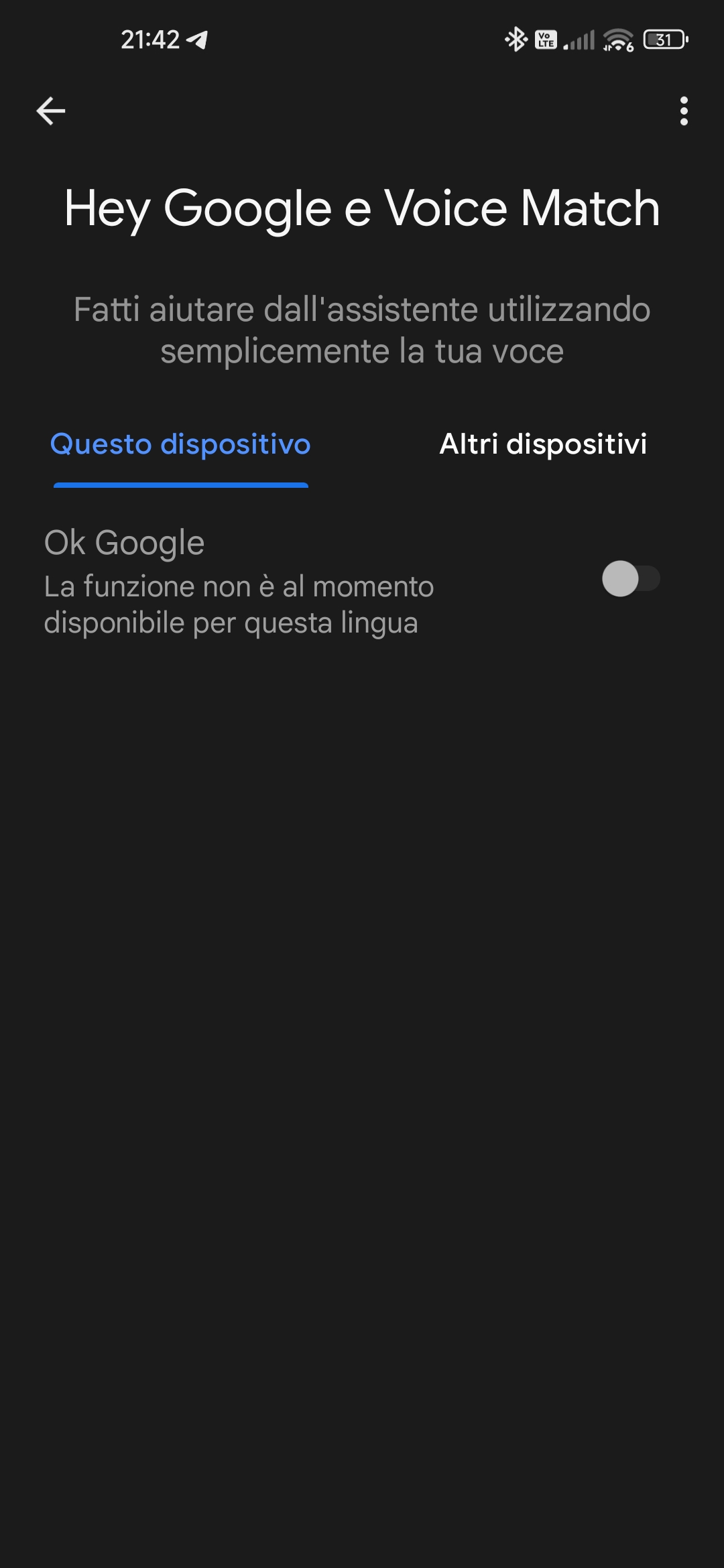Go back using the arrow icon

51,111
